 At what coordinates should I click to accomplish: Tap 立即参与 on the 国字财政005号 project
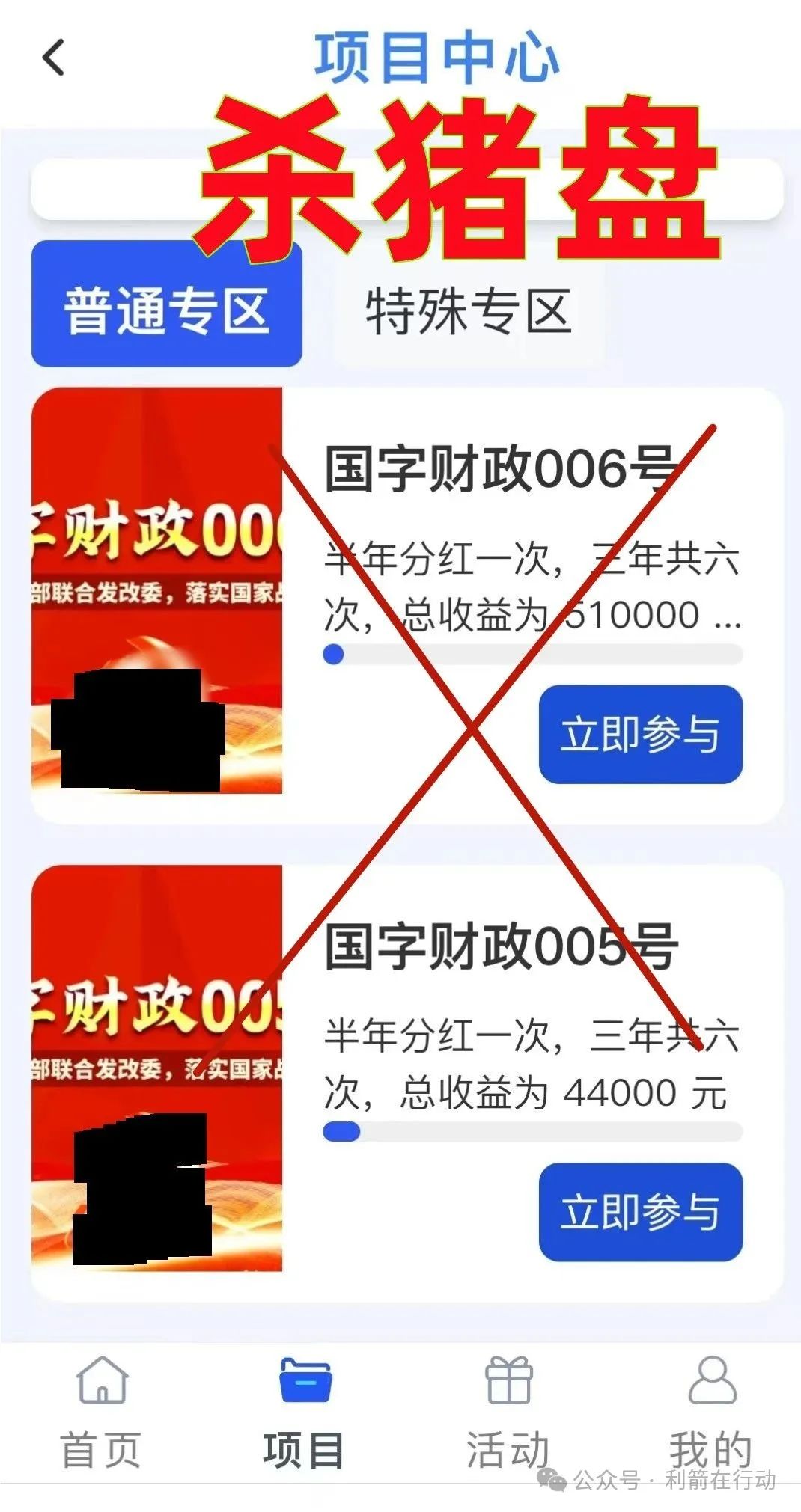[x=640, y=1210]
